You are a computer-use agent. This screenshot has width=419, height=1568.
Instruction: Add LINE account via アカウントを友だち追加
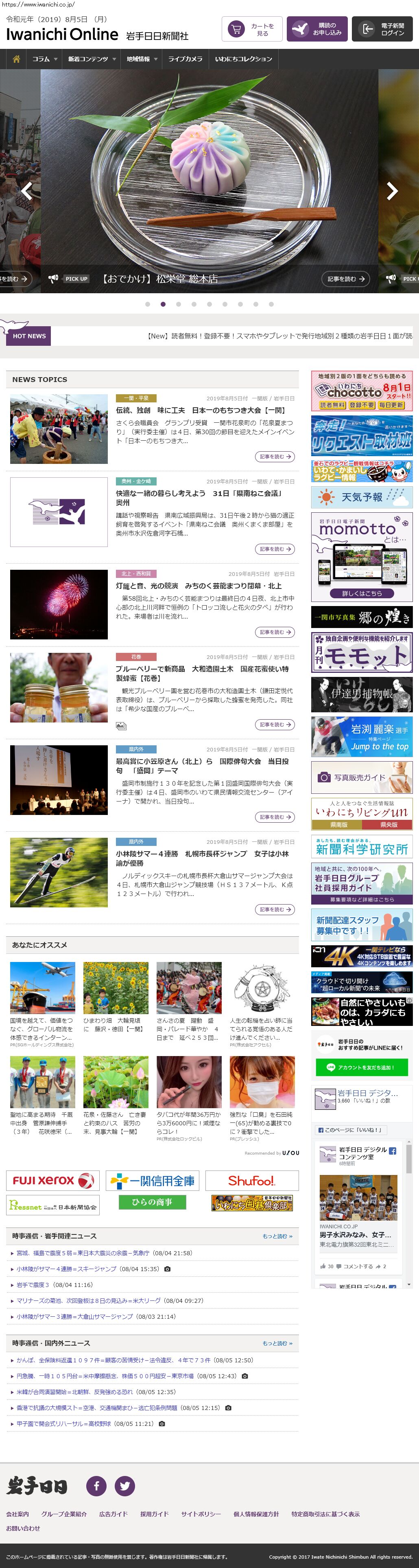[361, 1067]
